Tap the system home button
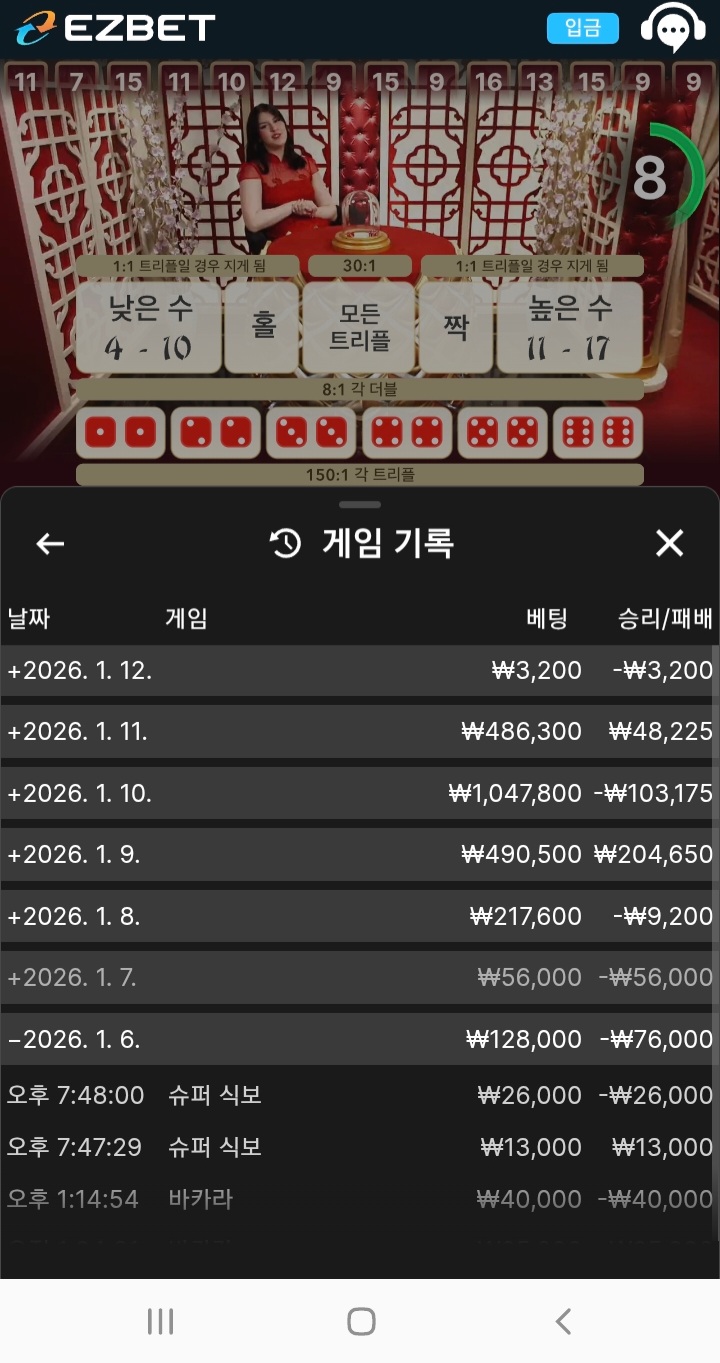The image size is (720, 1363). [361, 1321]
